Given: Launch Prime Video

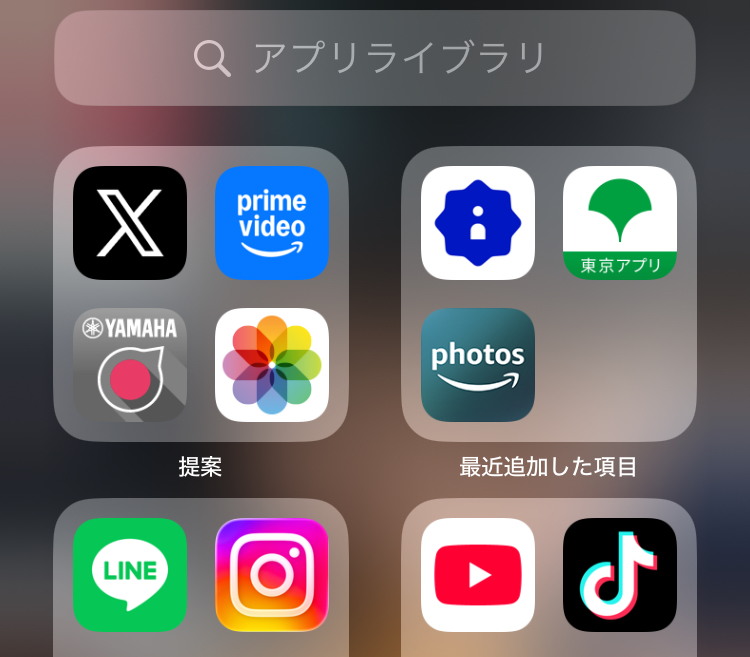Looking at the screenshot, I should [272, 223].
